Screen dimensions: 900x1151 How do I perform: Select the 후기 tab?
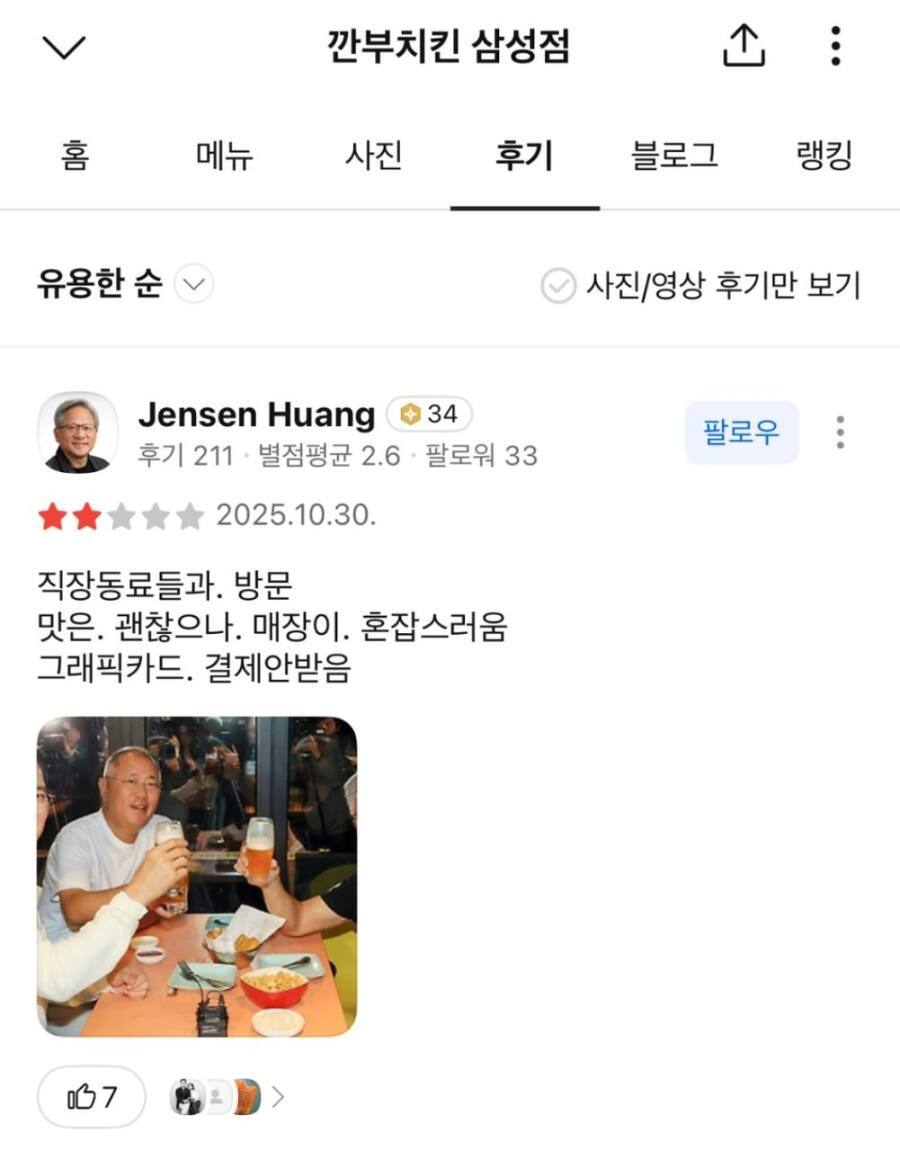coord(524,157)
